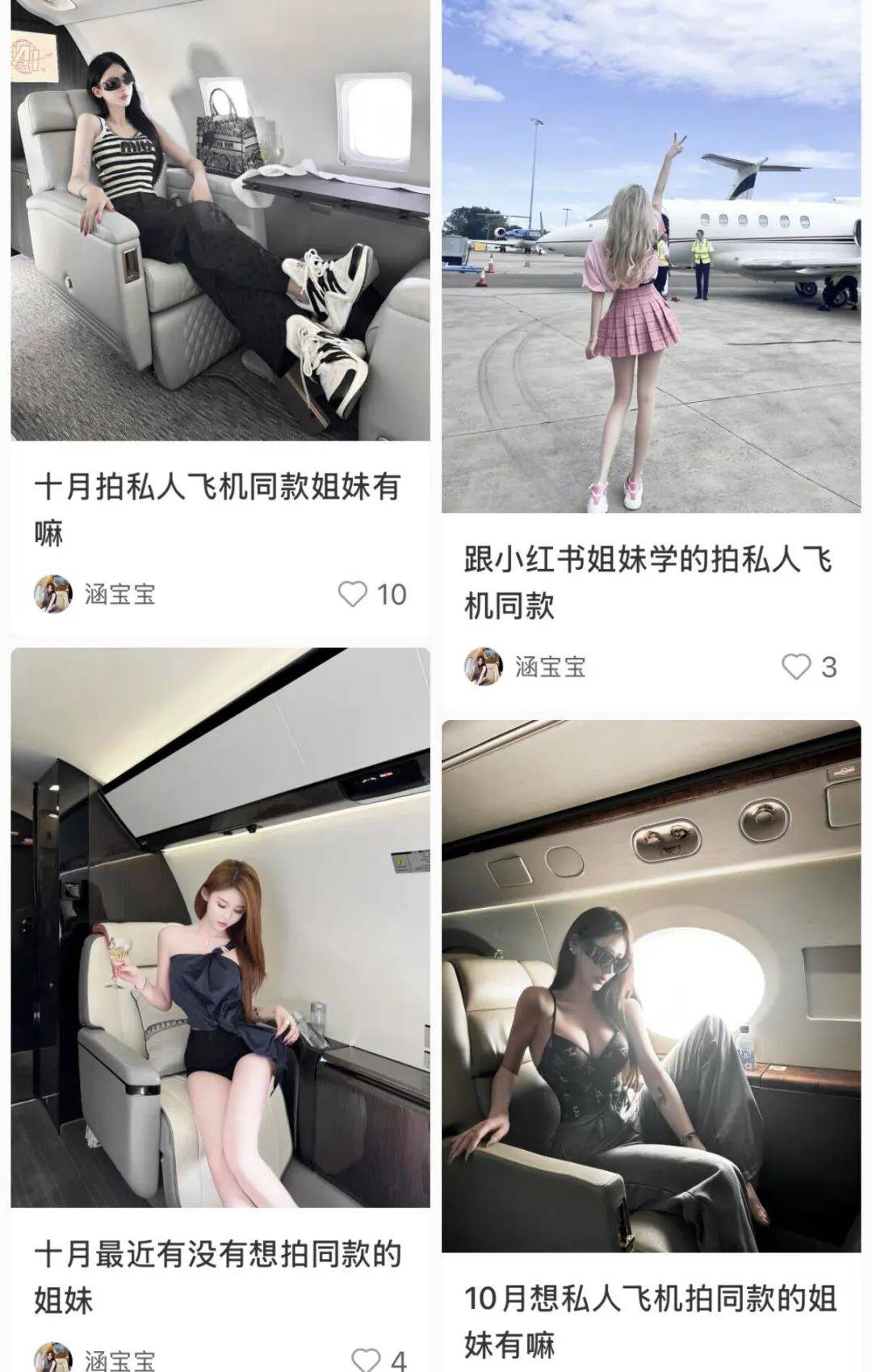Screen dimensions: 872x1372
Task: Like the post with 3 likes
Action: click(796, 667)
